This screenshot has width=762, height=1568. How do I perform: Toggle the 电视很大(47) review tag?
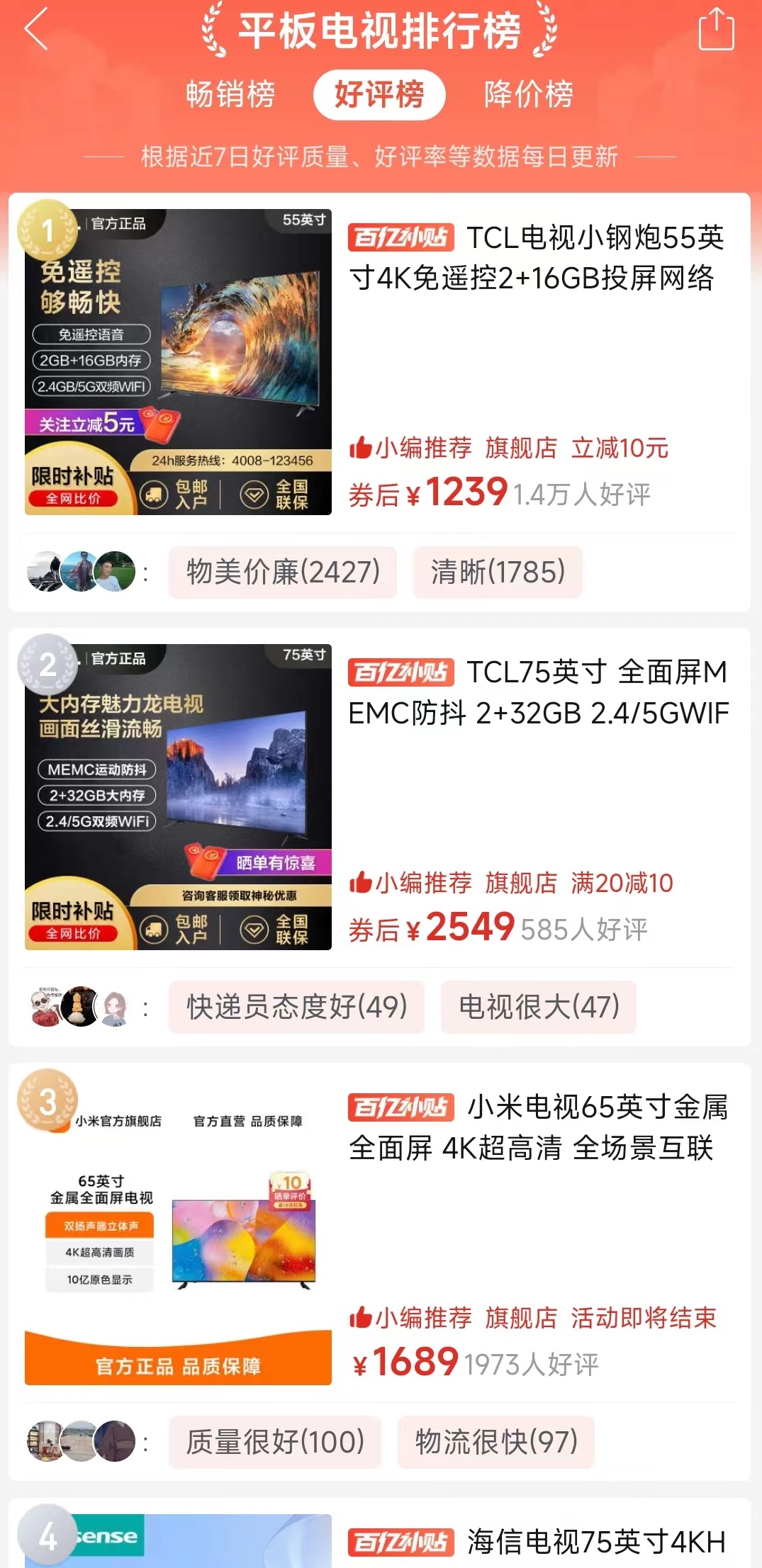(x=539, y=1007)
